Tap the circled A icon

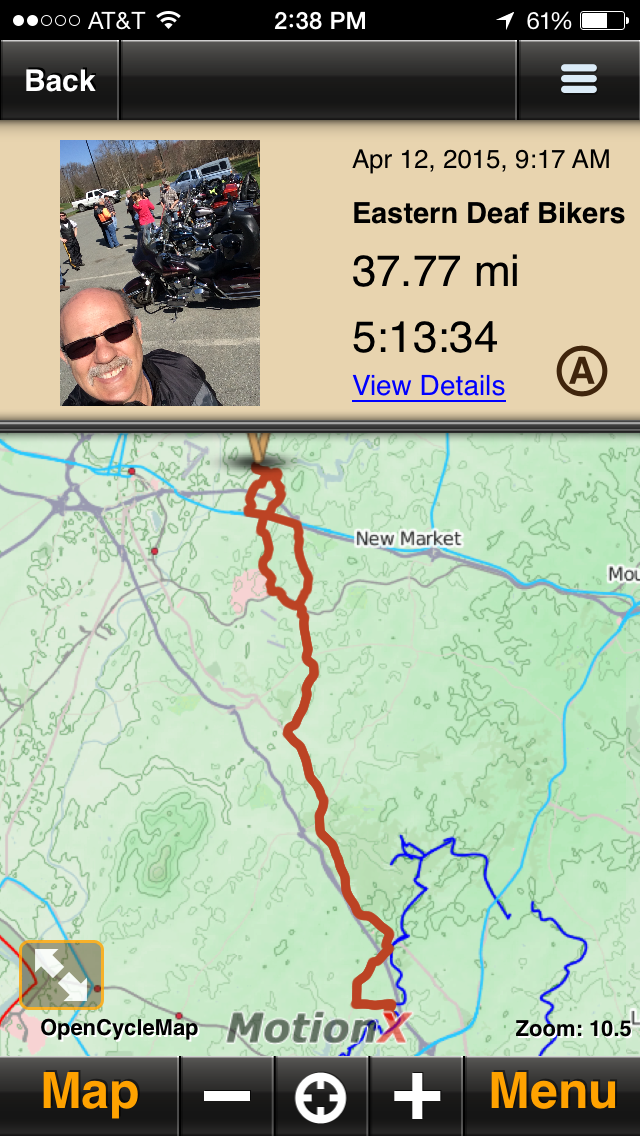582,372
